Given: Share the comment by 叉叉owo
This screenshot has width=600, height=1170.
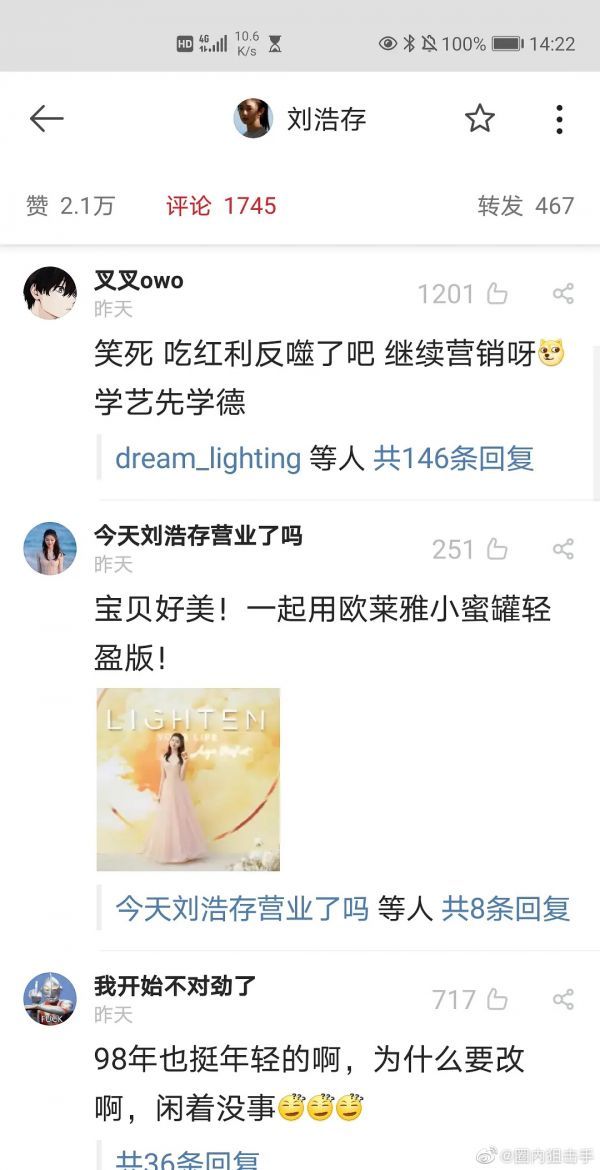Looking at the screenshot, I should coord(563,293).
